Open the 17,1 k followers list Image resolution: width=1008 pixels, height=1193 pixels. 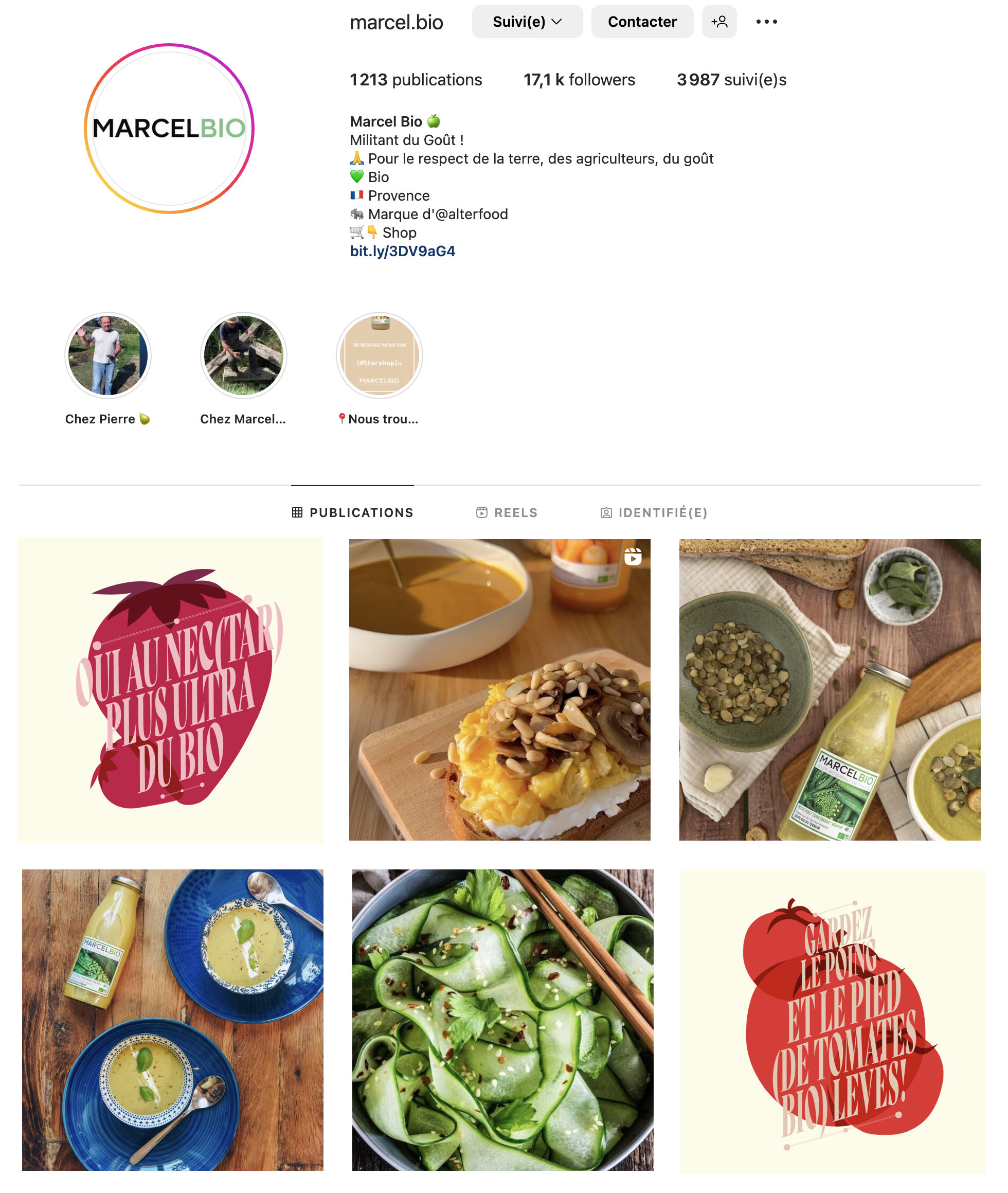pos(579,79)
